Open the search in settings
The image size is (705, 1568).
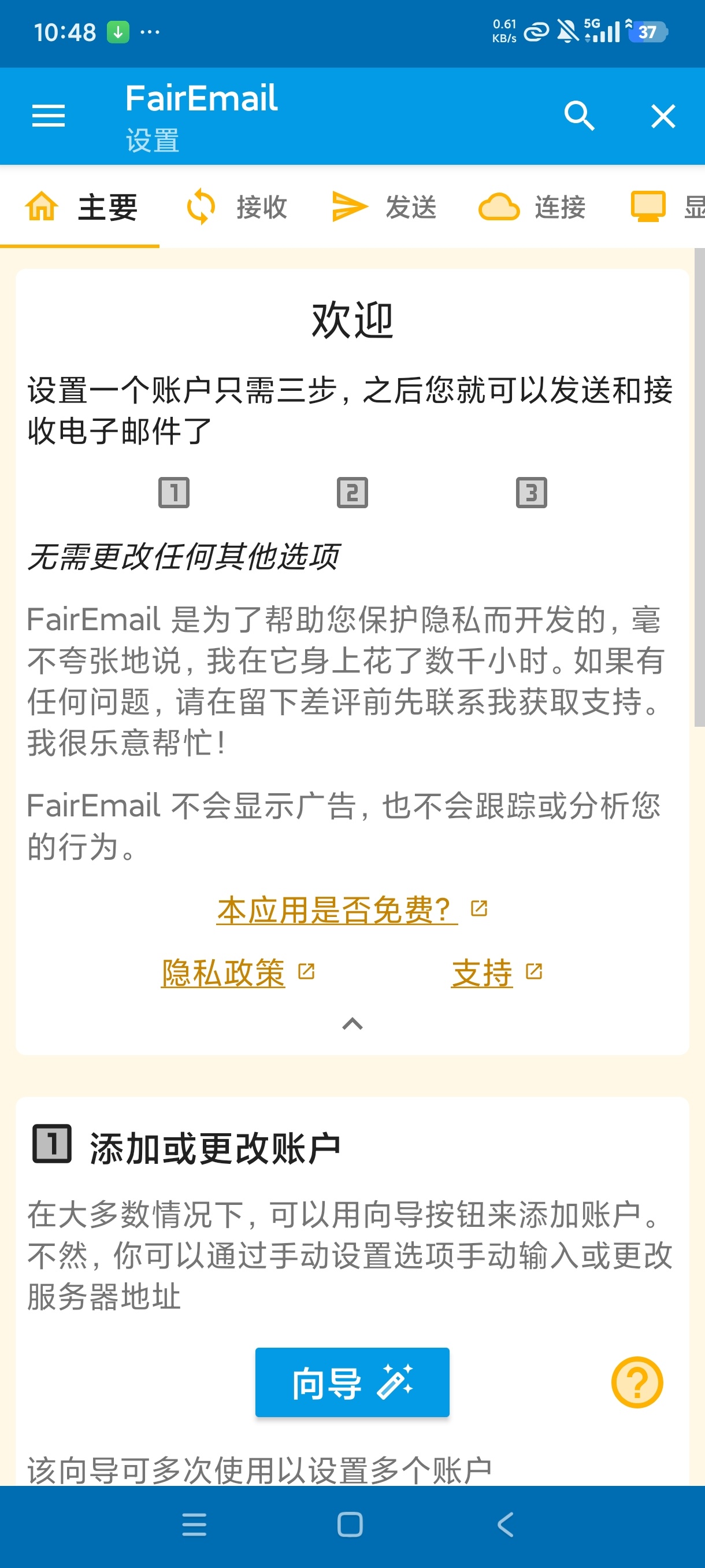pyautogui.click(x=580, y=116)
